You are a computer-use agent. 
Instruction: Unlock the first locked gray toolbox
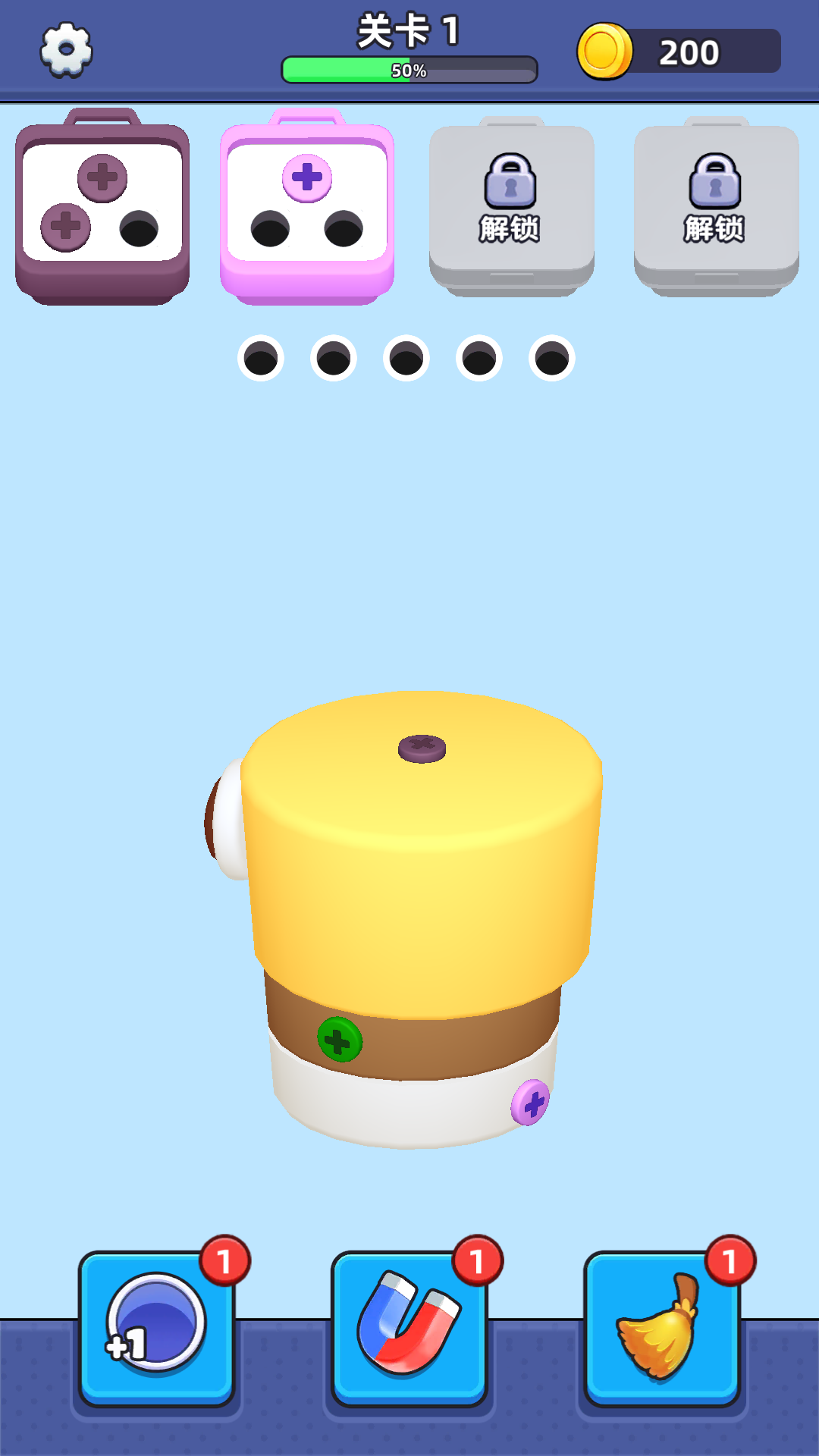tap(511, 205)
